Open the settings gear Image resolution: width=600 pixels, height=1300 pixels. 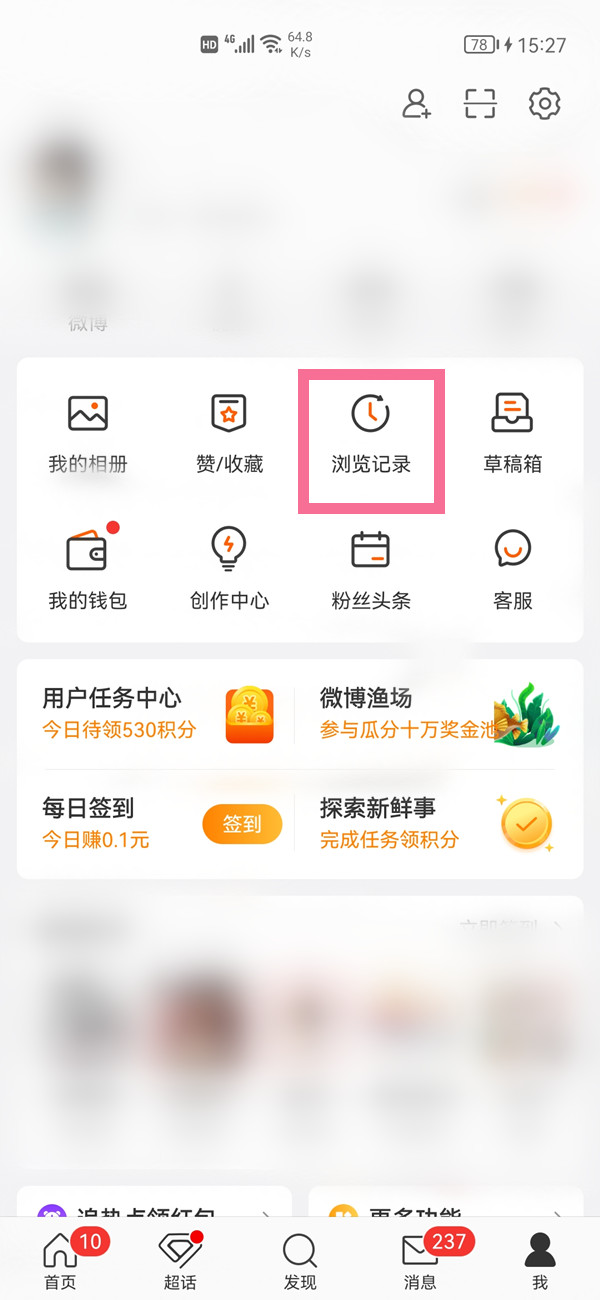(x=544, y=104)
